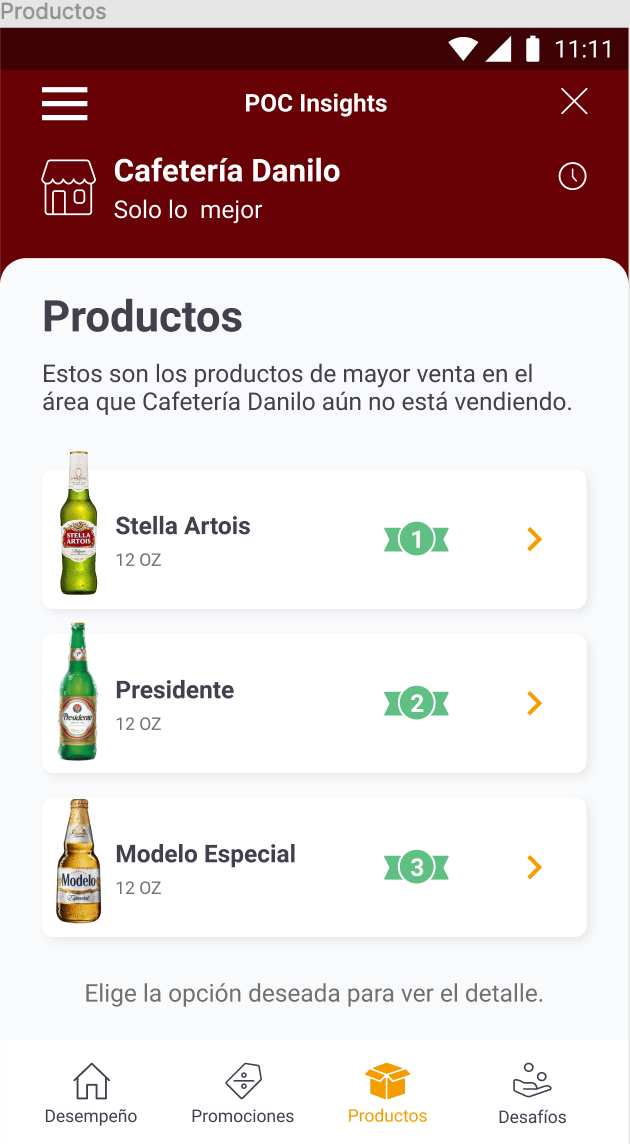Select the Modelo Especial product card

click(314, 867)
